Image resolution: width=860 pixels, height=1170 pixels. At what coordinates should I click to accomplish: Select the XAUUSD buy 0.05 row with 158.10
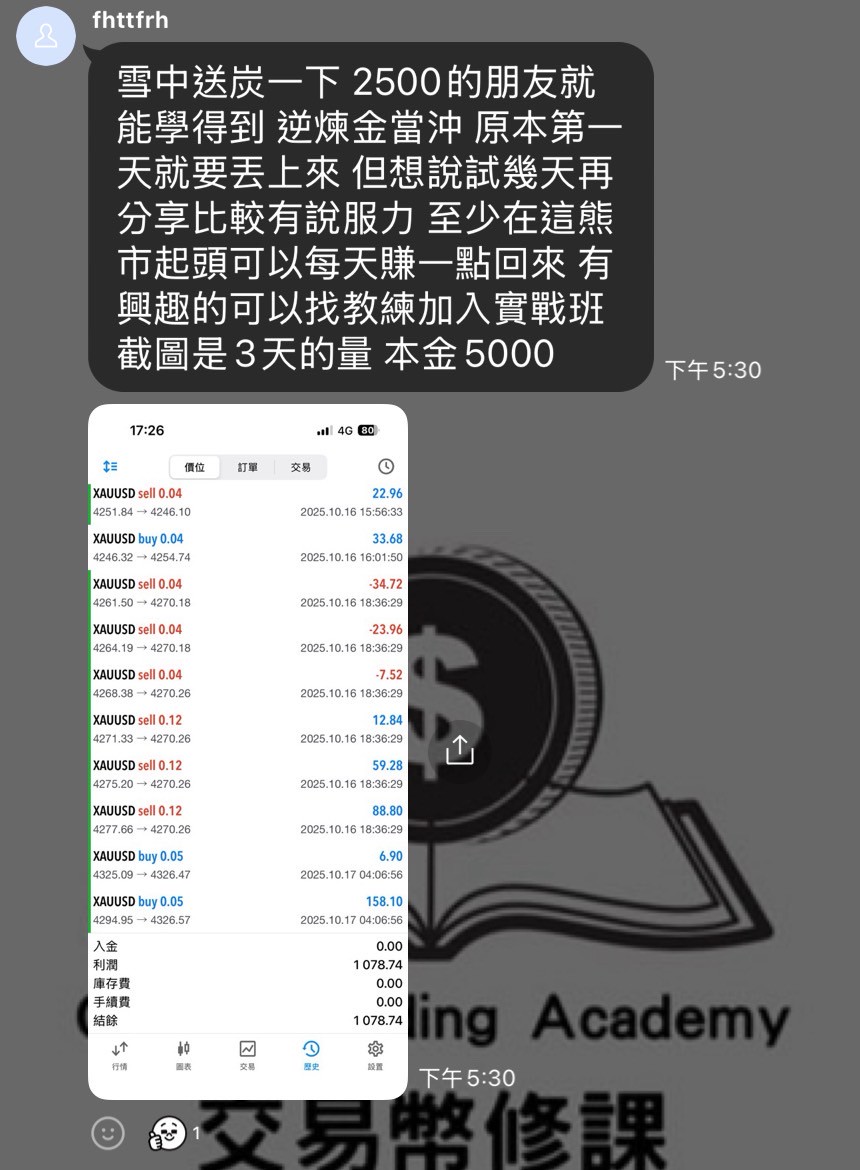point(248,910)
